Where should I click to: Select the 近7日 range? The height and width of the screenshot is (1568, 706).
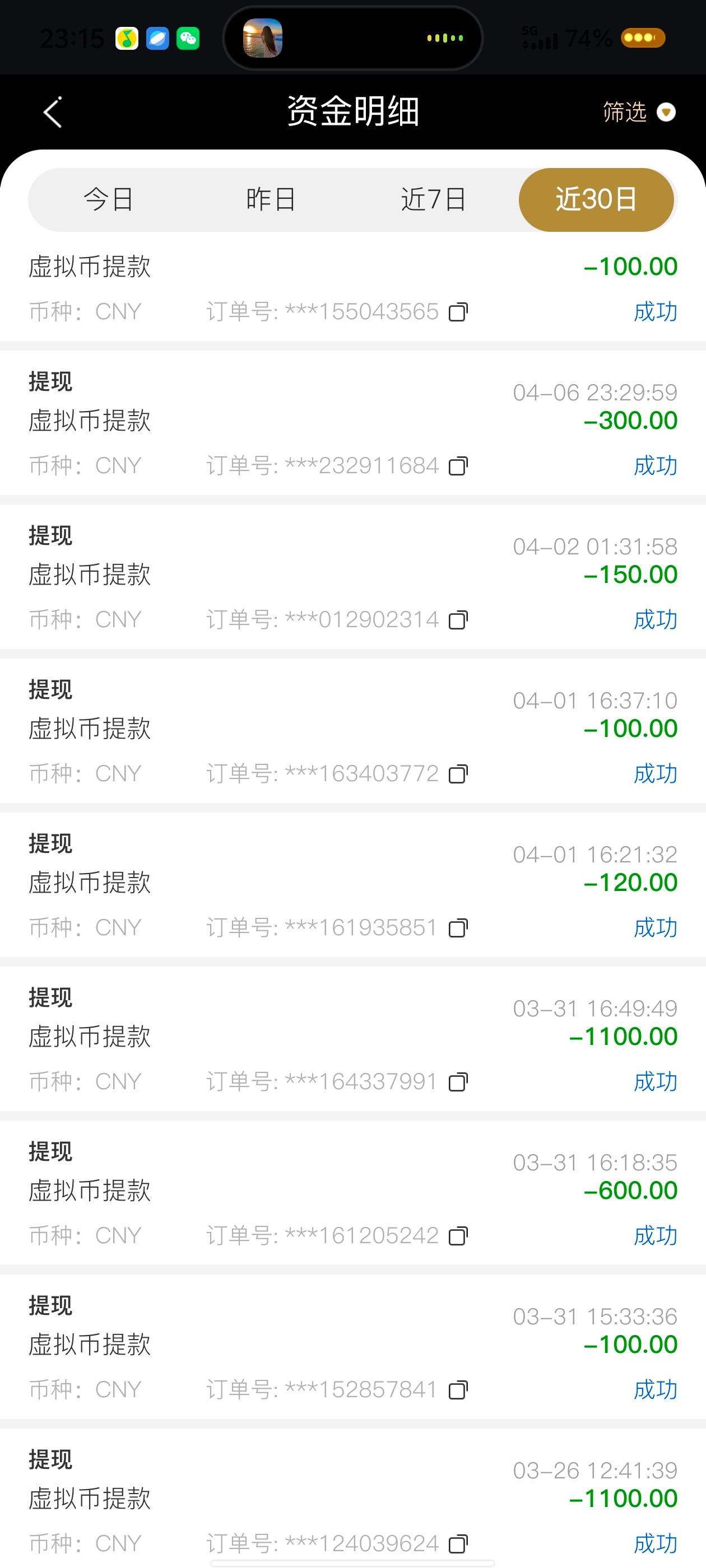[433, 200]
